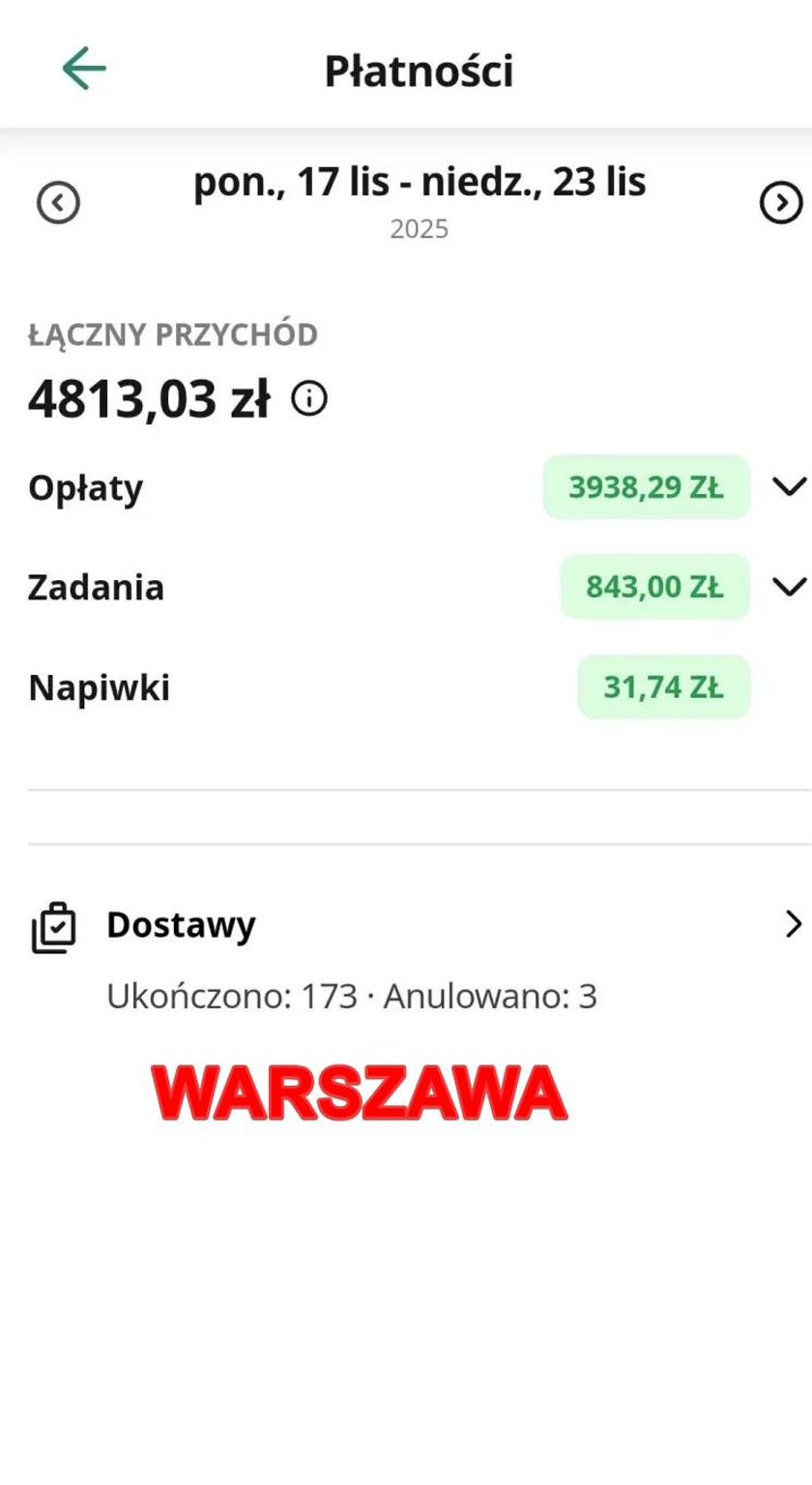Go back from Płatności screen
Viewport: 812px width, 1485px height.
[84, 70]
